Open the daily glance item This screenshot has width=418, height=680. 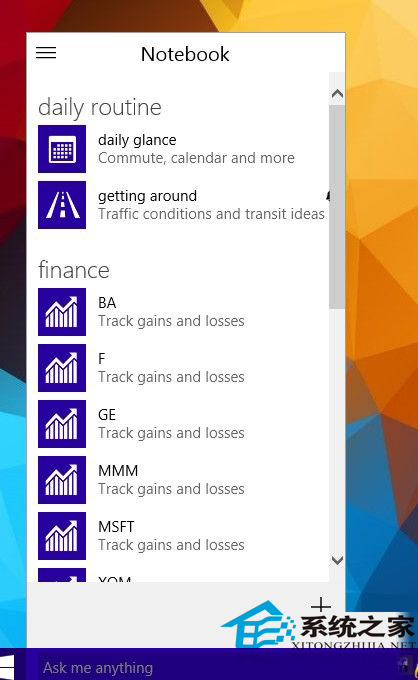point(182,149)
